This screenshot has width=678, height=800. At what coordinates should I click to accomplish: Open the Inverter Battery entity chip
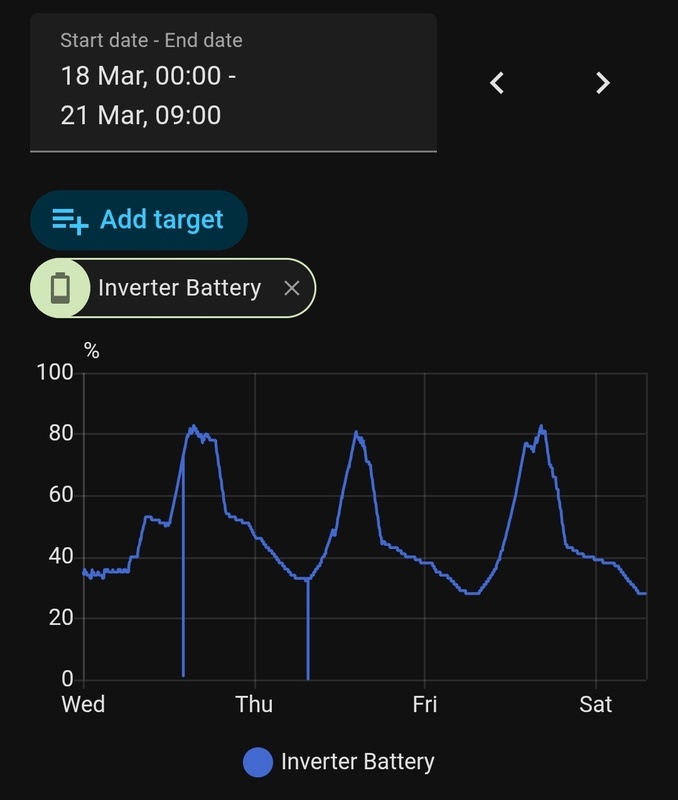[178, 289]
